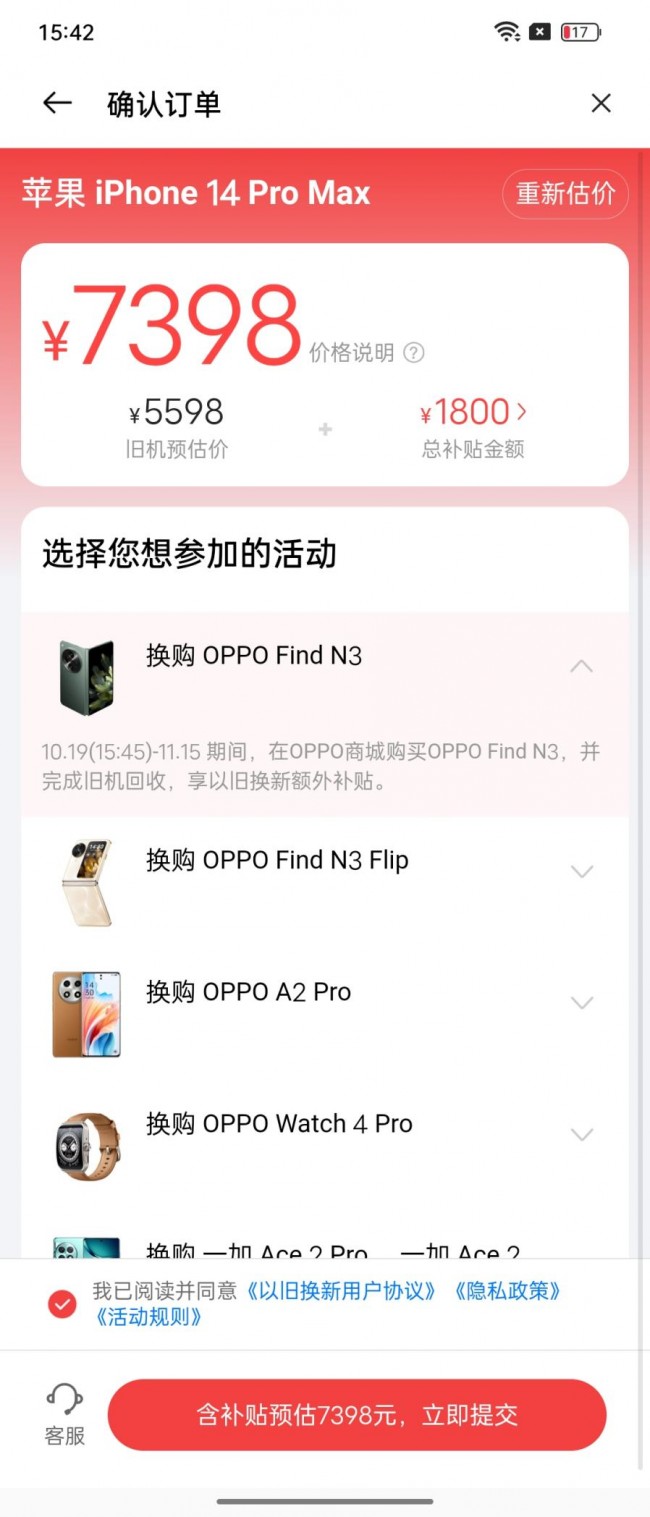The height and width of the screenshot is (1517, 650).
Task: Uncheck the agreement consent checkbox
Action: pos(62,1304)
